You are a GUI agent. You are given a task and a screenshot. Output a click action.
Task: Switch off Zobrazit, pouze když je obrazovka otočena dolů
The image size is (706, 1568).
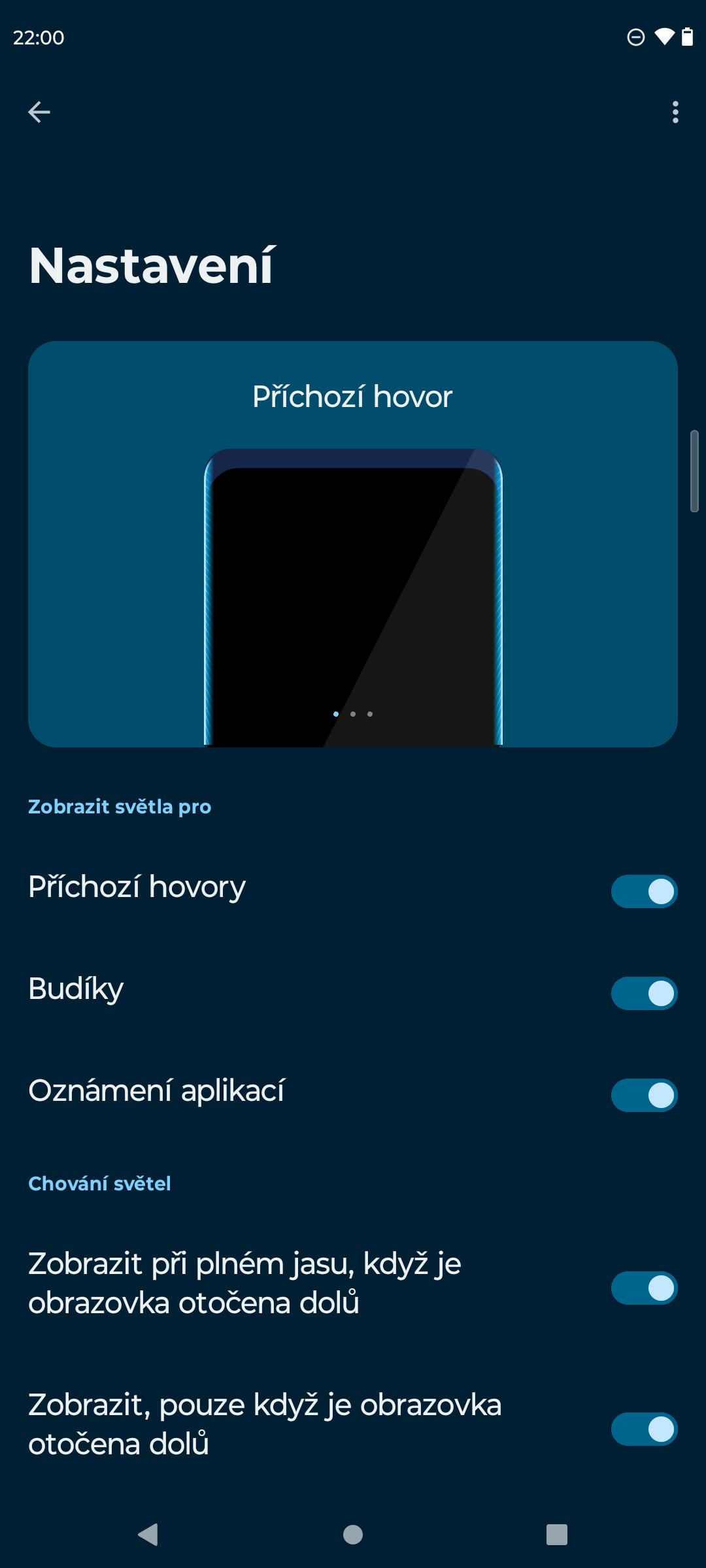pos(644,1429)
